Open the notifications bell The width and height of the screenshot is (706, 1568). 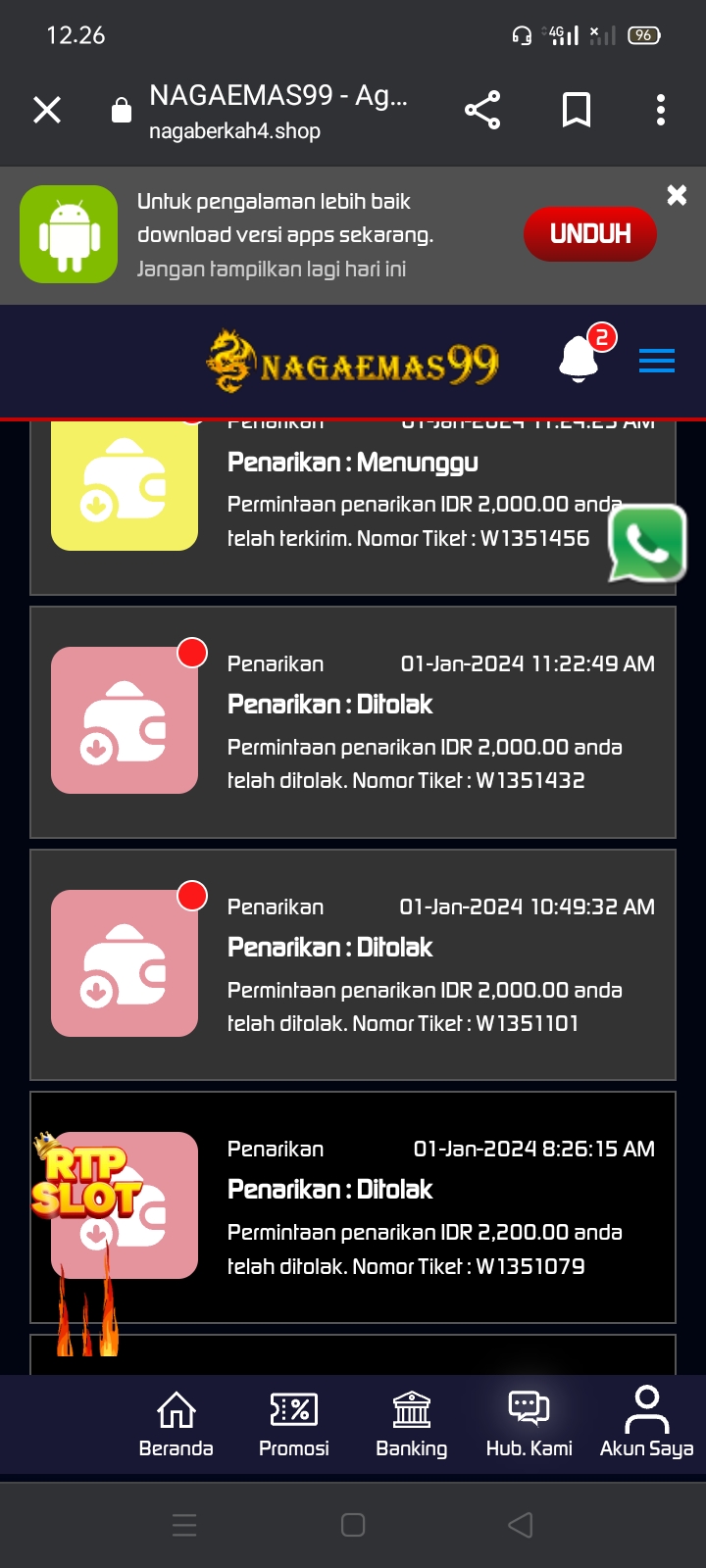[580, 359]
